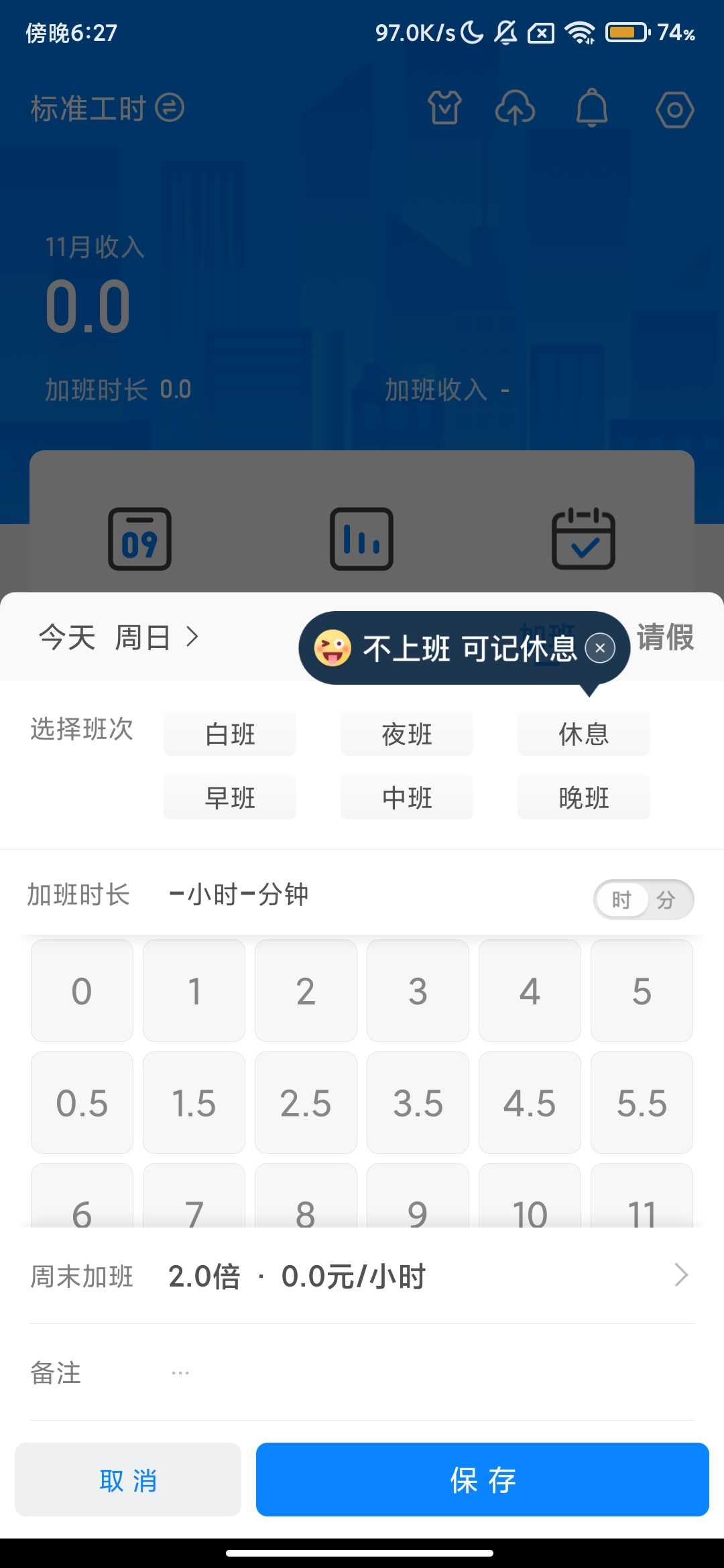Pick the 中班 shift option
Viewport: 724px width, 1568px height.
click(x=407, y=797)
